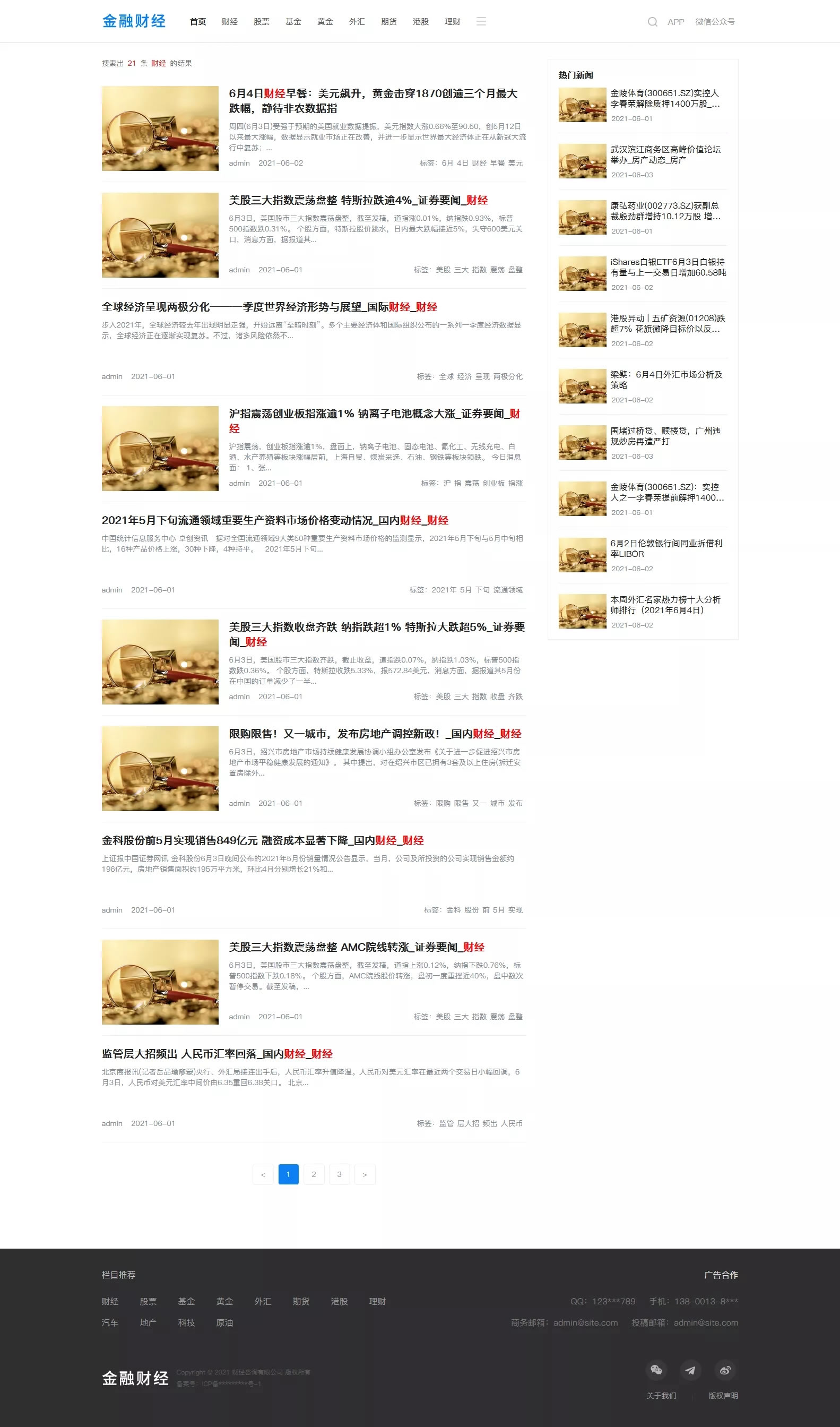The height and width of the screenshot is (1427, 840).
Task: Tap the APP link in header
Action: pos(676,22)
